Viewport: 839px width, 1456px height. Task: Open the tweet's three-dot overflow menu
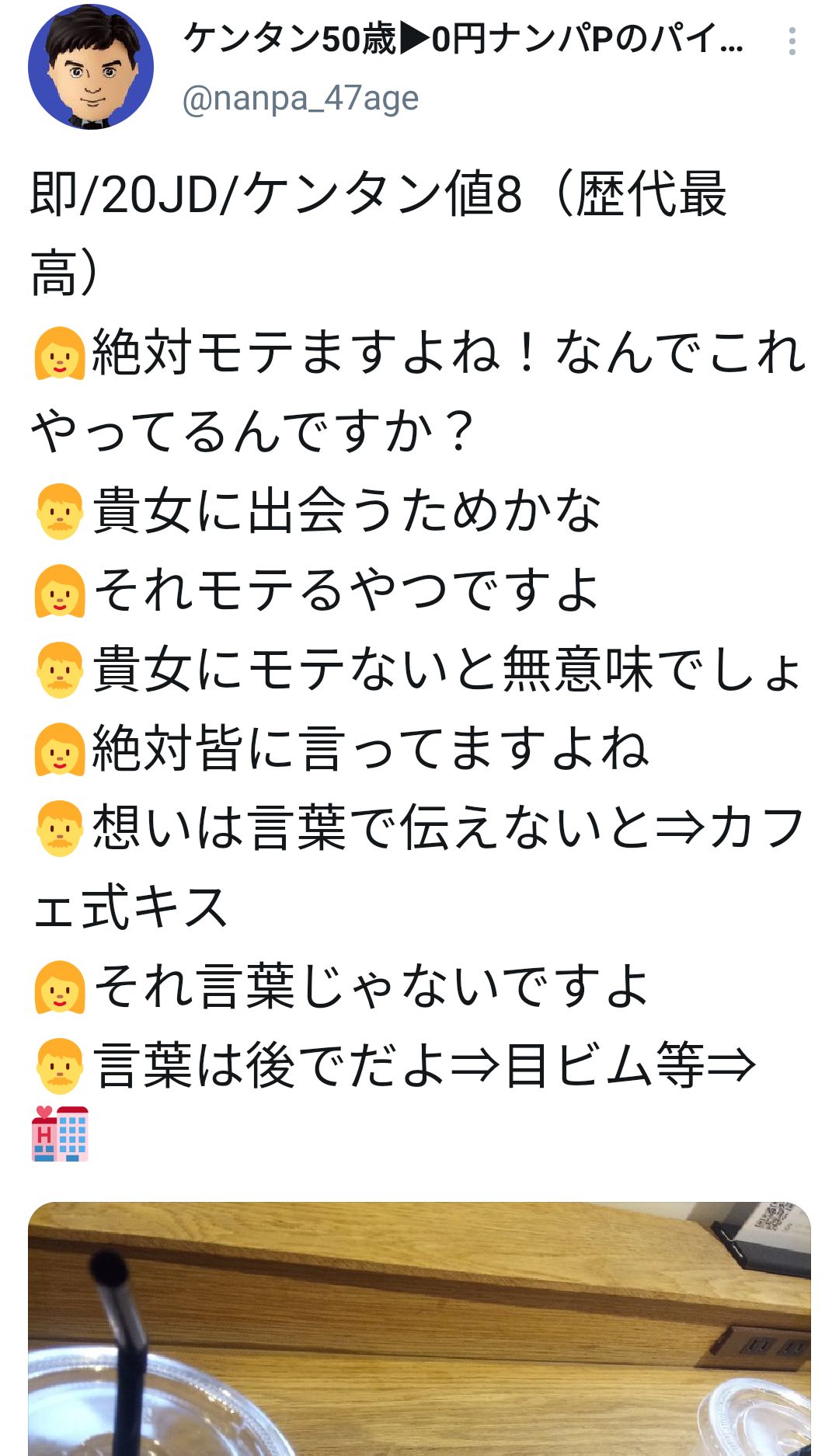pyautogui.click(x=792, y=42)
